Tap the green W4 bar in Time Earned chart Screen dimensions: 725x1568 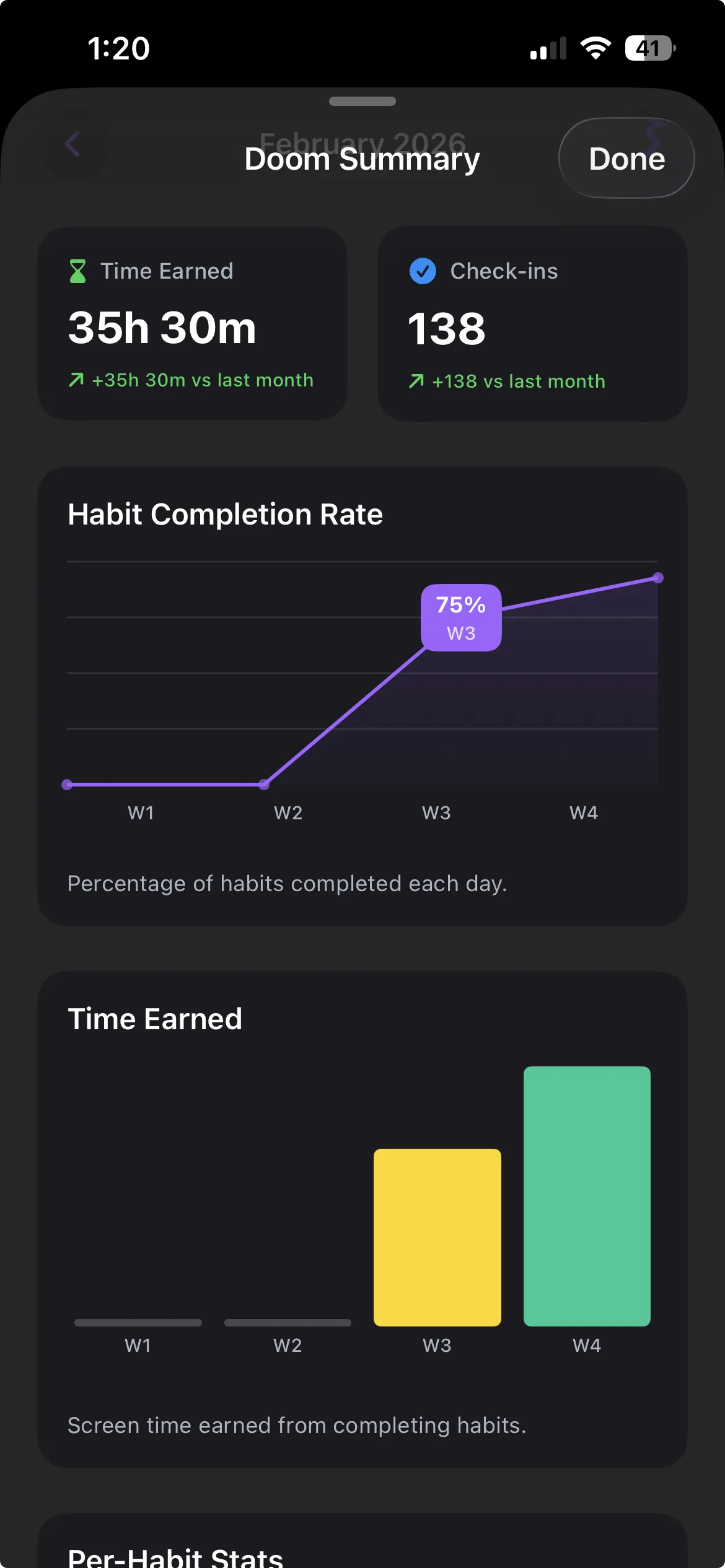(587, 1195)
